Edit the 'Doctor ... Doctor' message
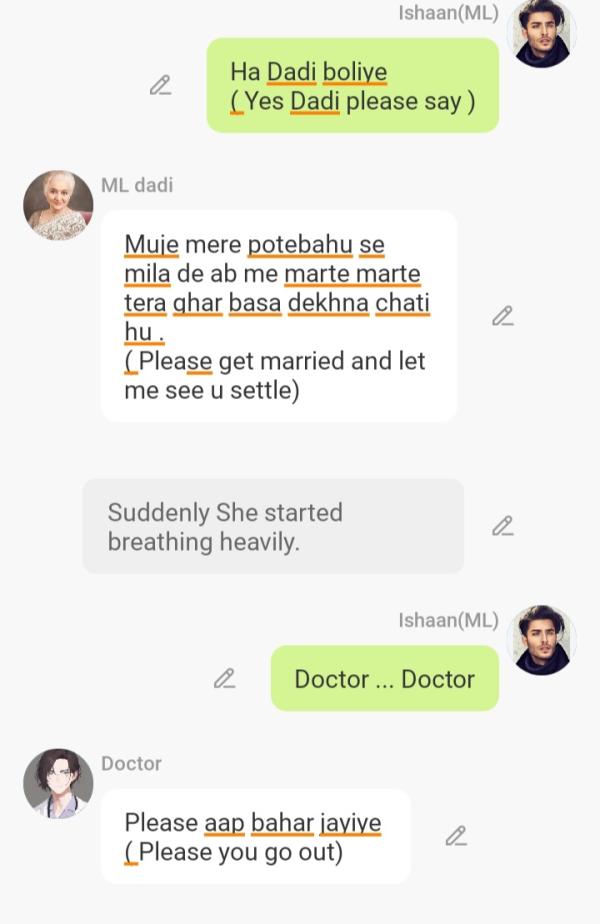 tap(225, 679)
